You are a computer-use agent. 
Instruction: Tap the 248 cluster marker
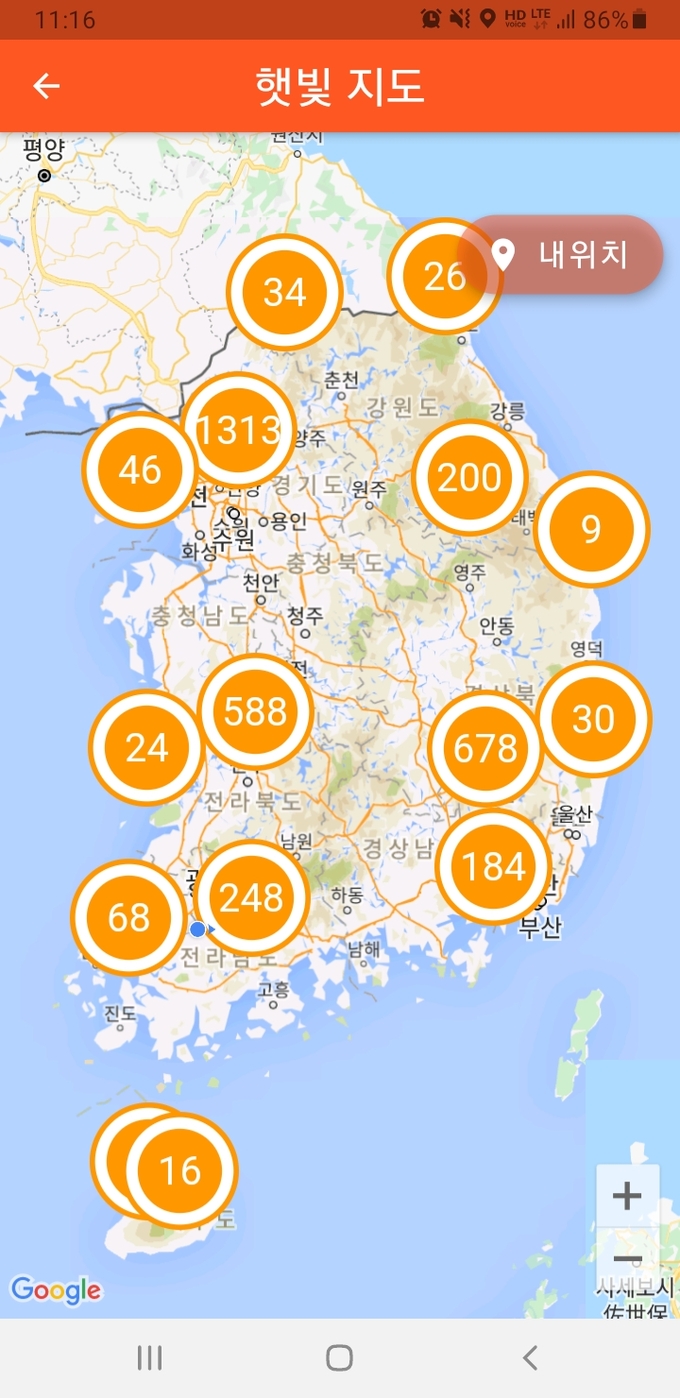tap(252, 897)
